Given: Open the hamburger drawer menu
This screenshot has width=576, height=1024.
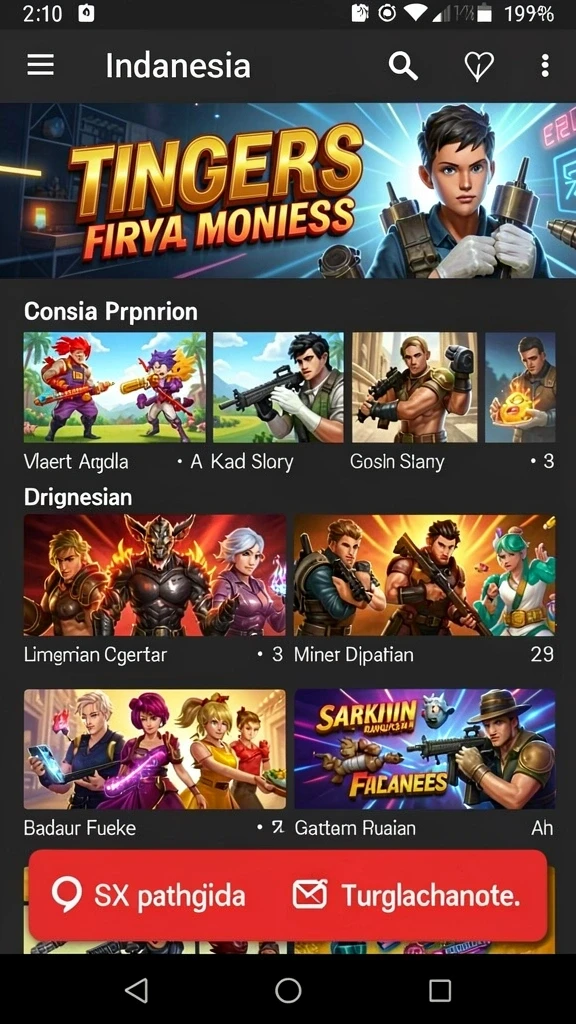Looking at the screenshot, I should click(40, 65).
